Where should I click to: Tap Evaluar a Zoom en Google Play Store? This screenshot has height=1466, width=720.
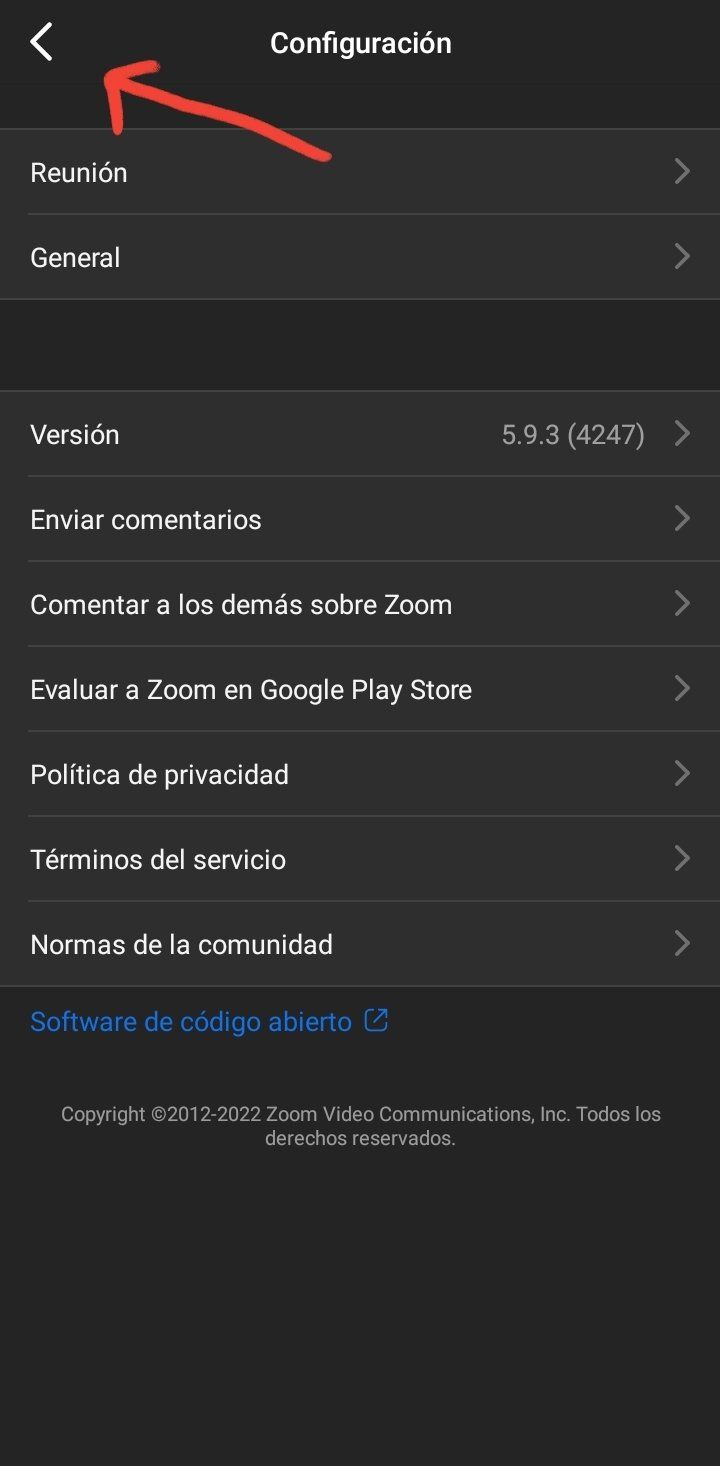(x=360, y=689)
